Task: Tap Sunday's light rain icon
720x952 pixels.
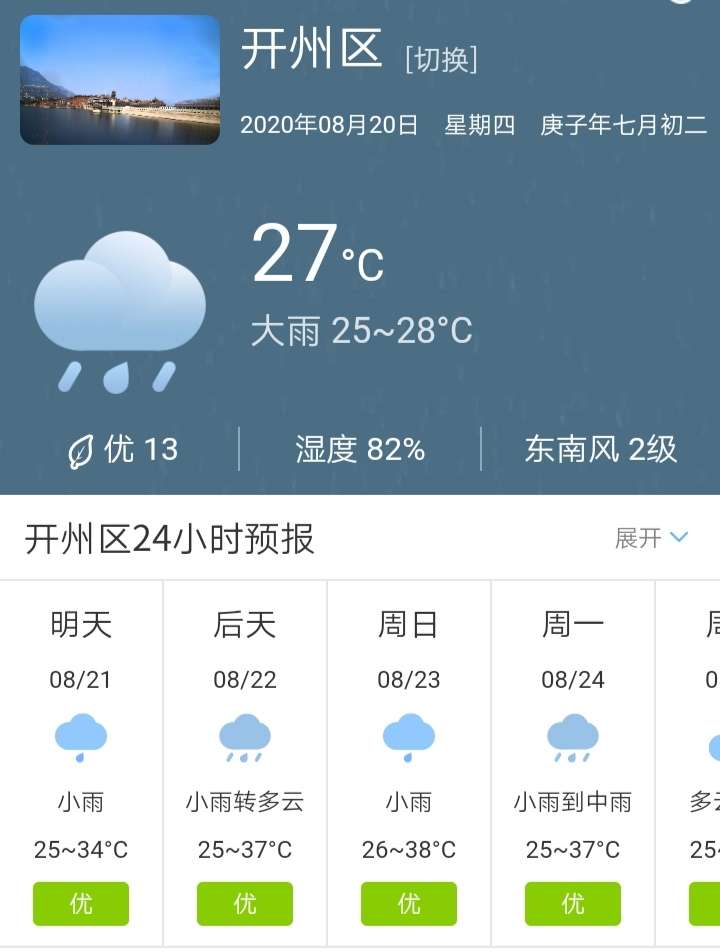Action: click(x=410, y=737)
